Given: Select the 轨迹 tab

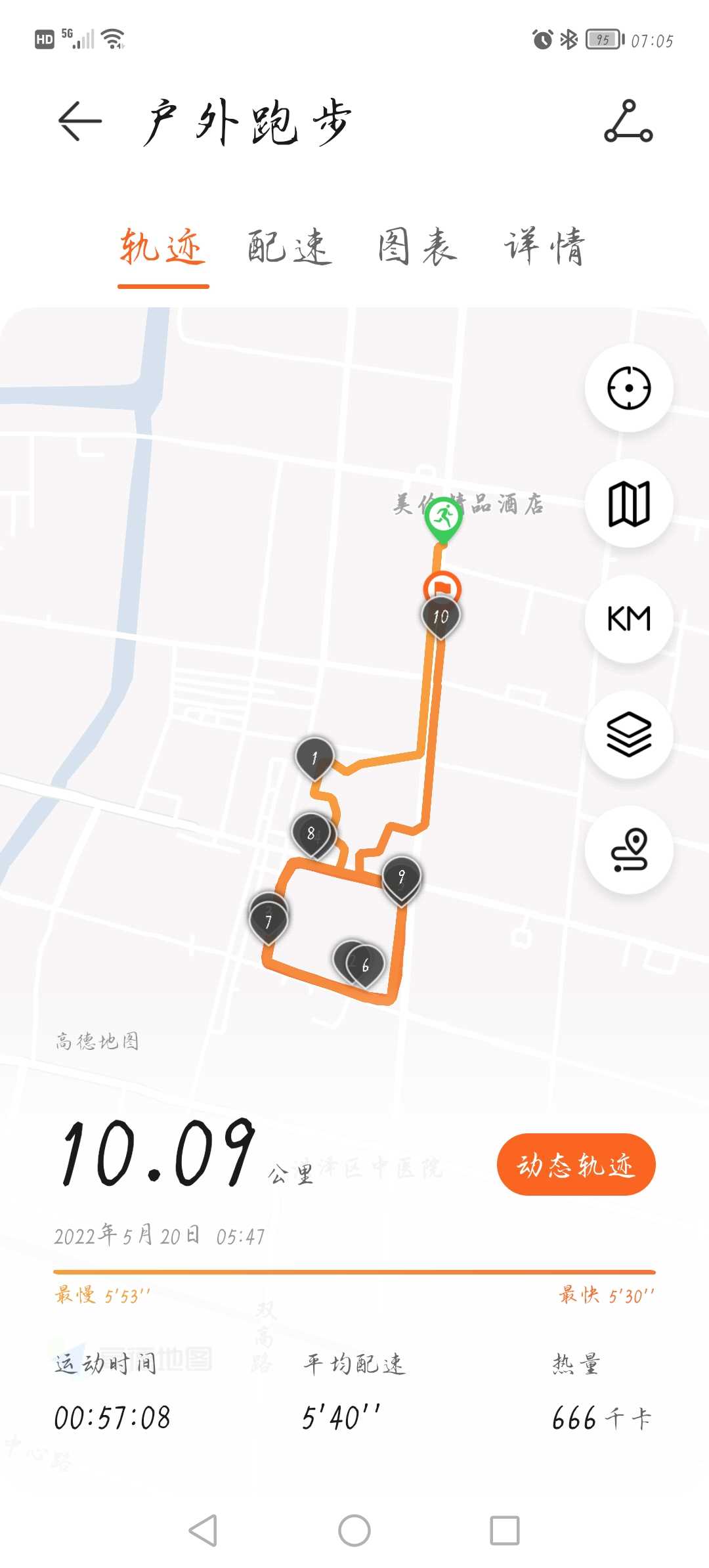Looking at the screenshot, I should point(163,247).
